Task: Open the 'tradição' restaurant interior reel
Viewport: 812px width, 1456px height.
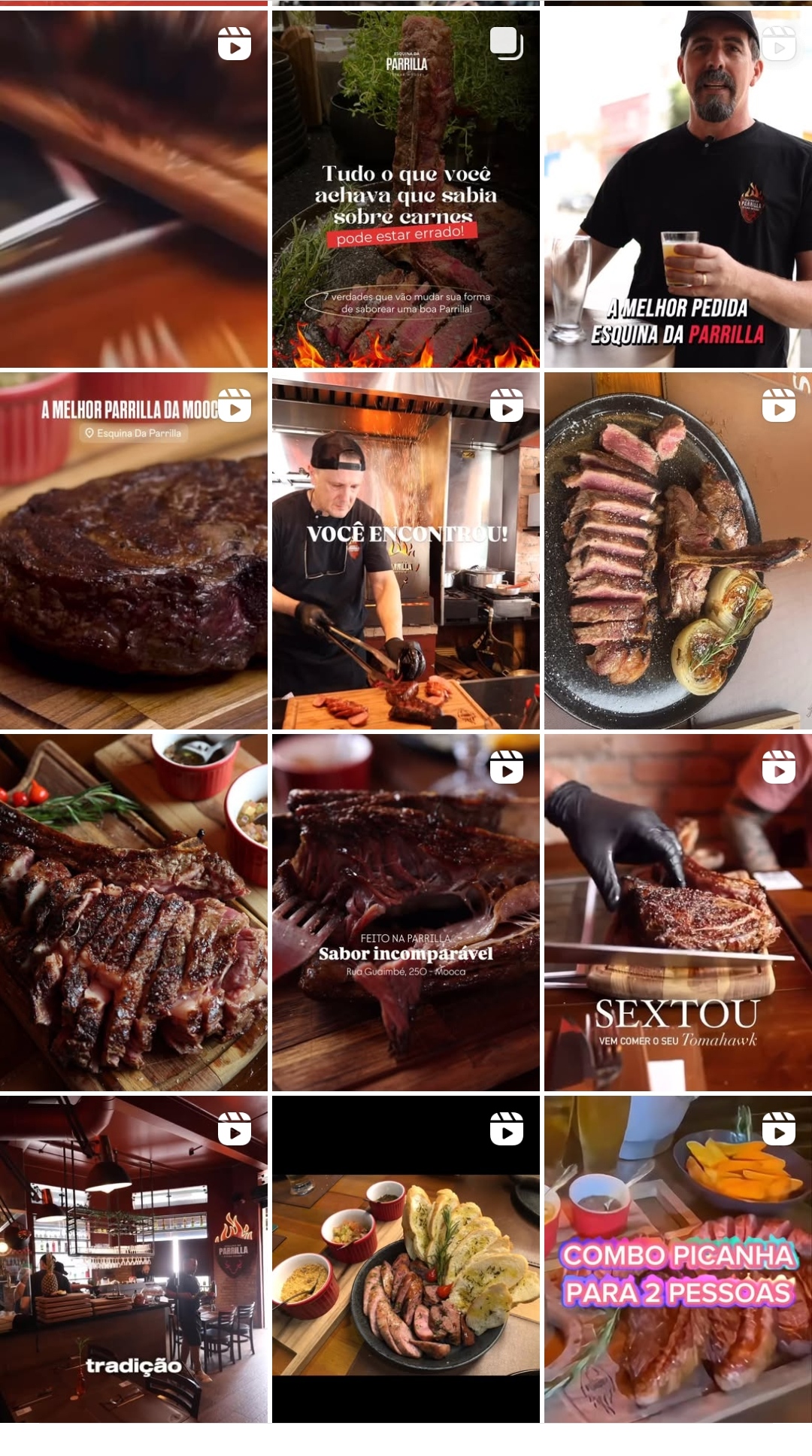Action: [x=133, y=1259]
